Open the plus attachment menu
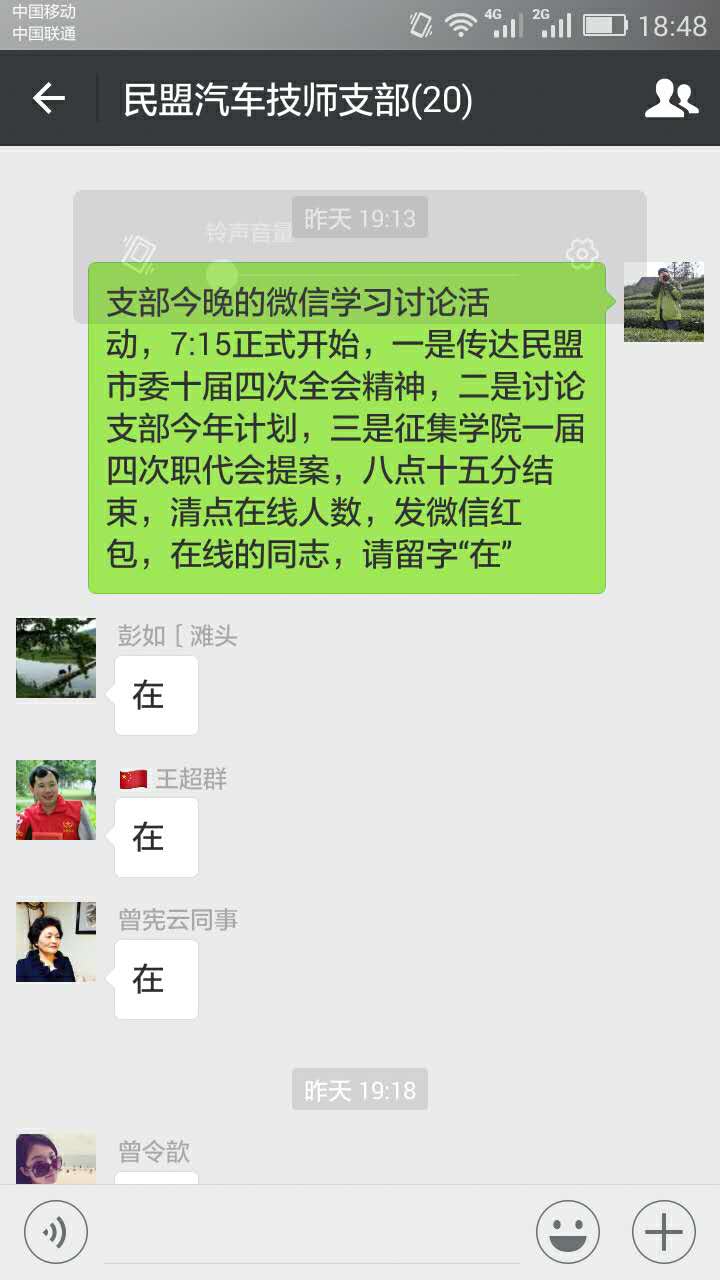This screenshot has height=1280, width=720. coord(663,1232)
